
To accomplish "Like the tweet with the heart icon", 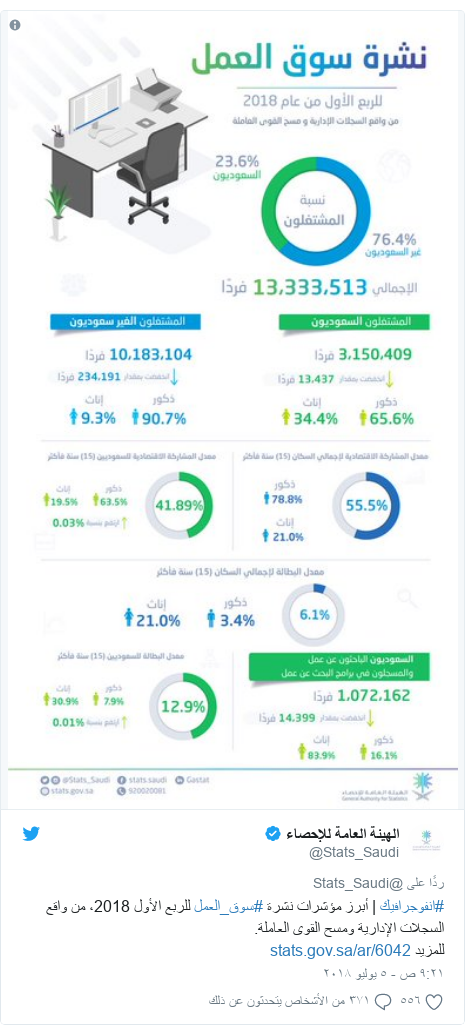I will (434, 1002).
